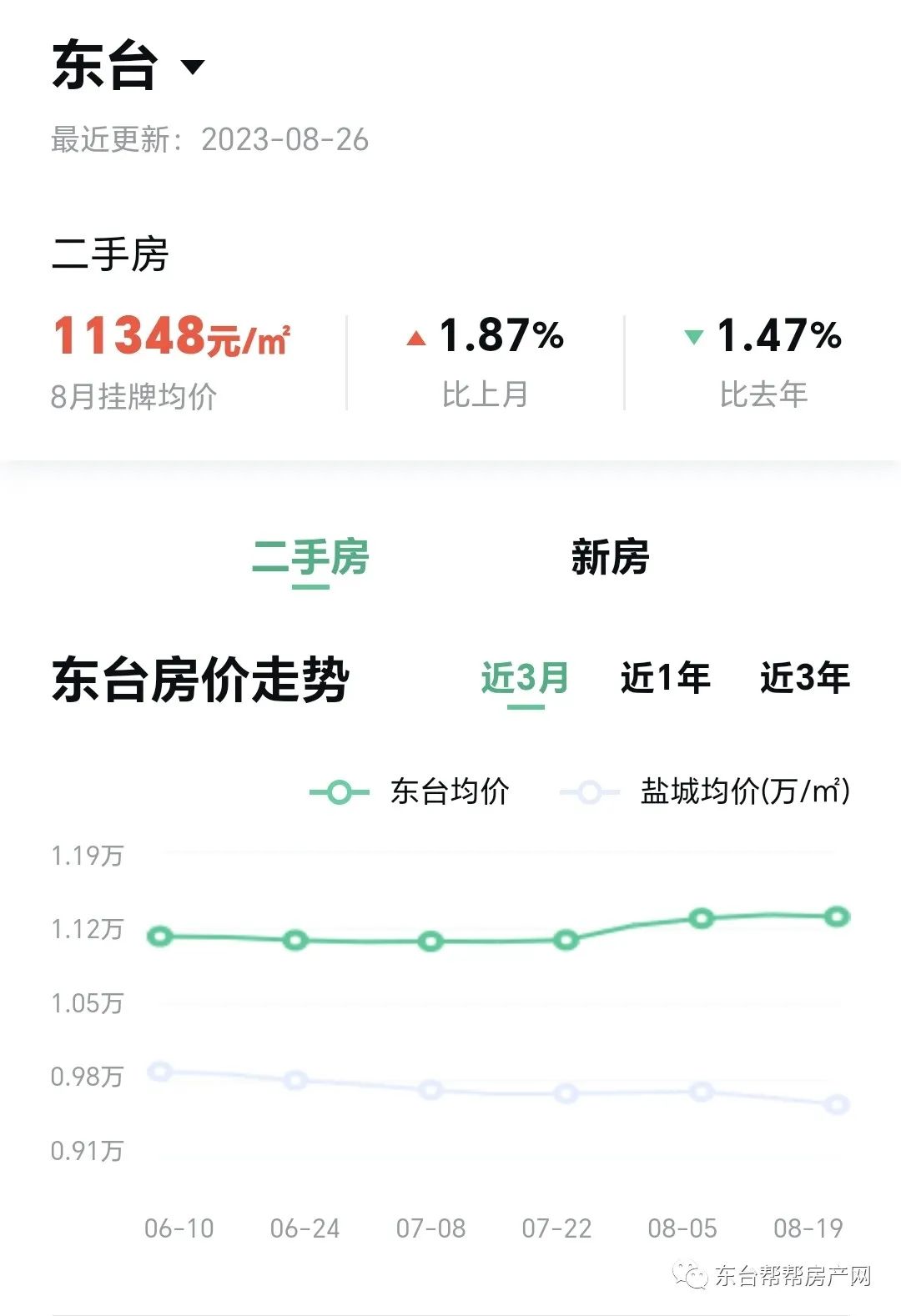Click the red upward arrow beside 1.87%
Screen dimensions: 901x1316
tap(415, 337)
